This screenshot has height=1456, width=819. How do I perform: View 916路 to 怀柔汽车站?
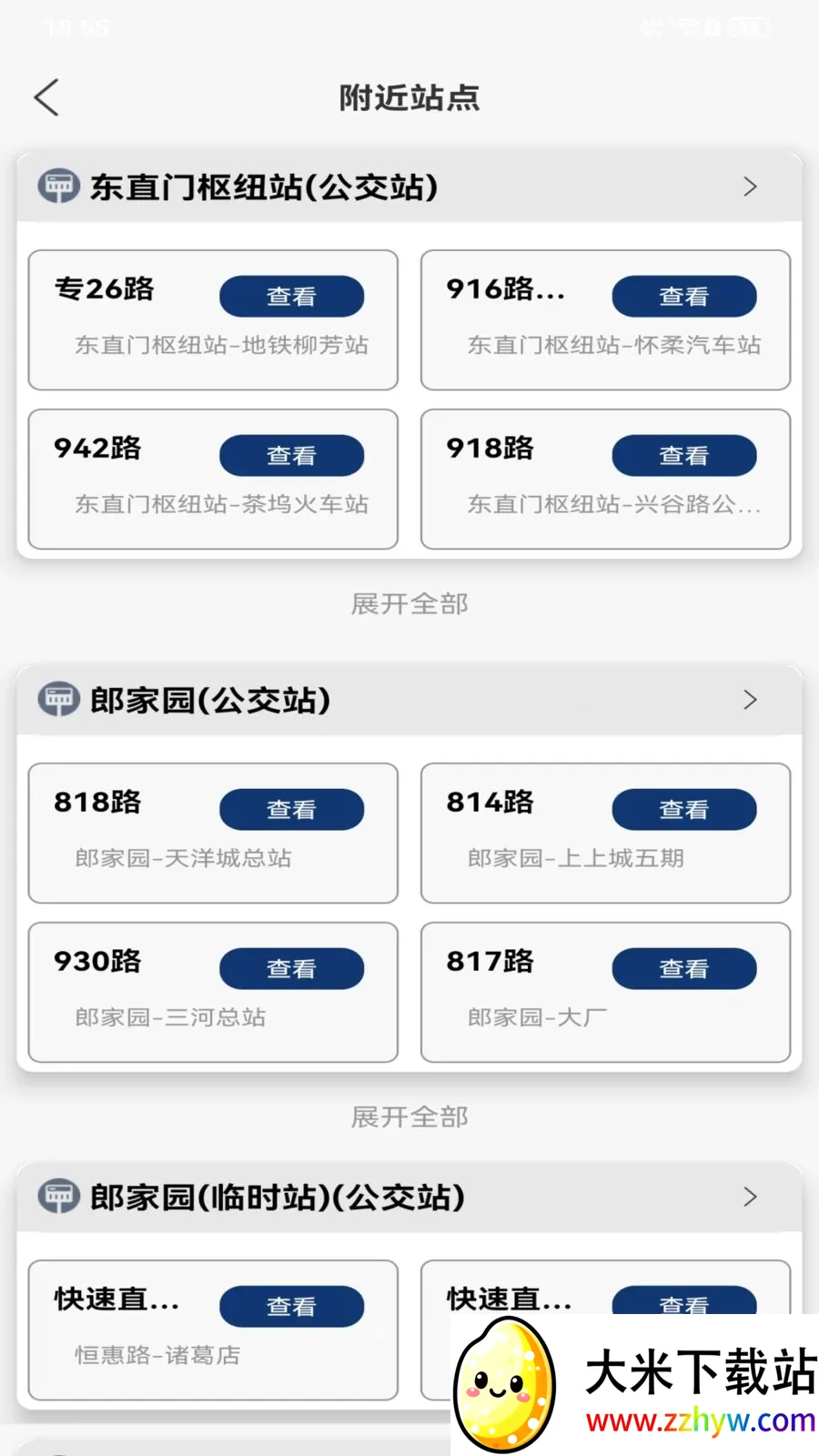(683, 297)
